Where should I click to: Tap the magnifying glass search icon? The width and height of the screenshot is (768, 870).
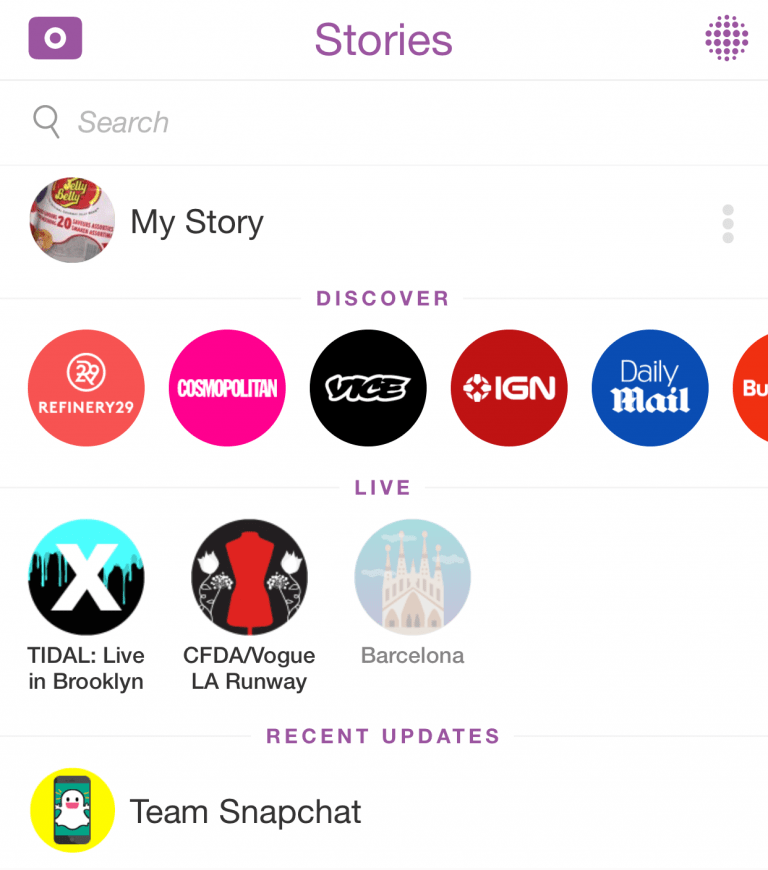coord(46,122)
